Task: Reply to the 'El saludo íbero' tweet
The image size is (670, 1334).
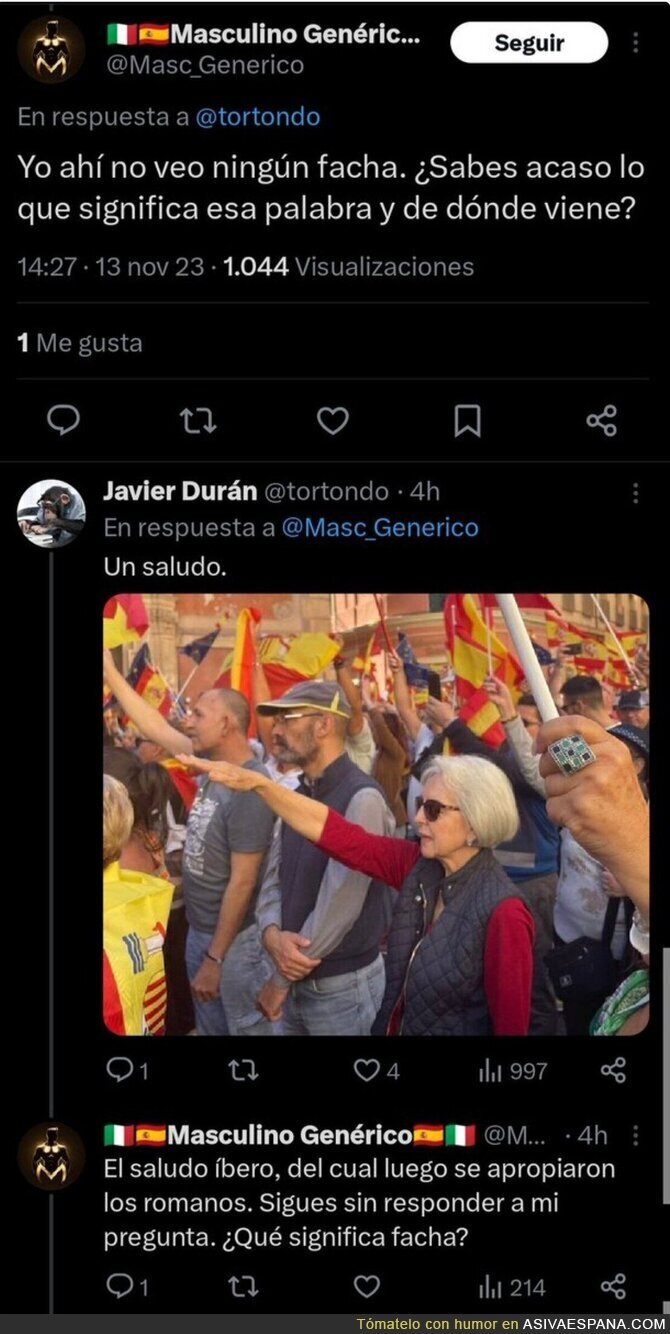Action: 120,1286
